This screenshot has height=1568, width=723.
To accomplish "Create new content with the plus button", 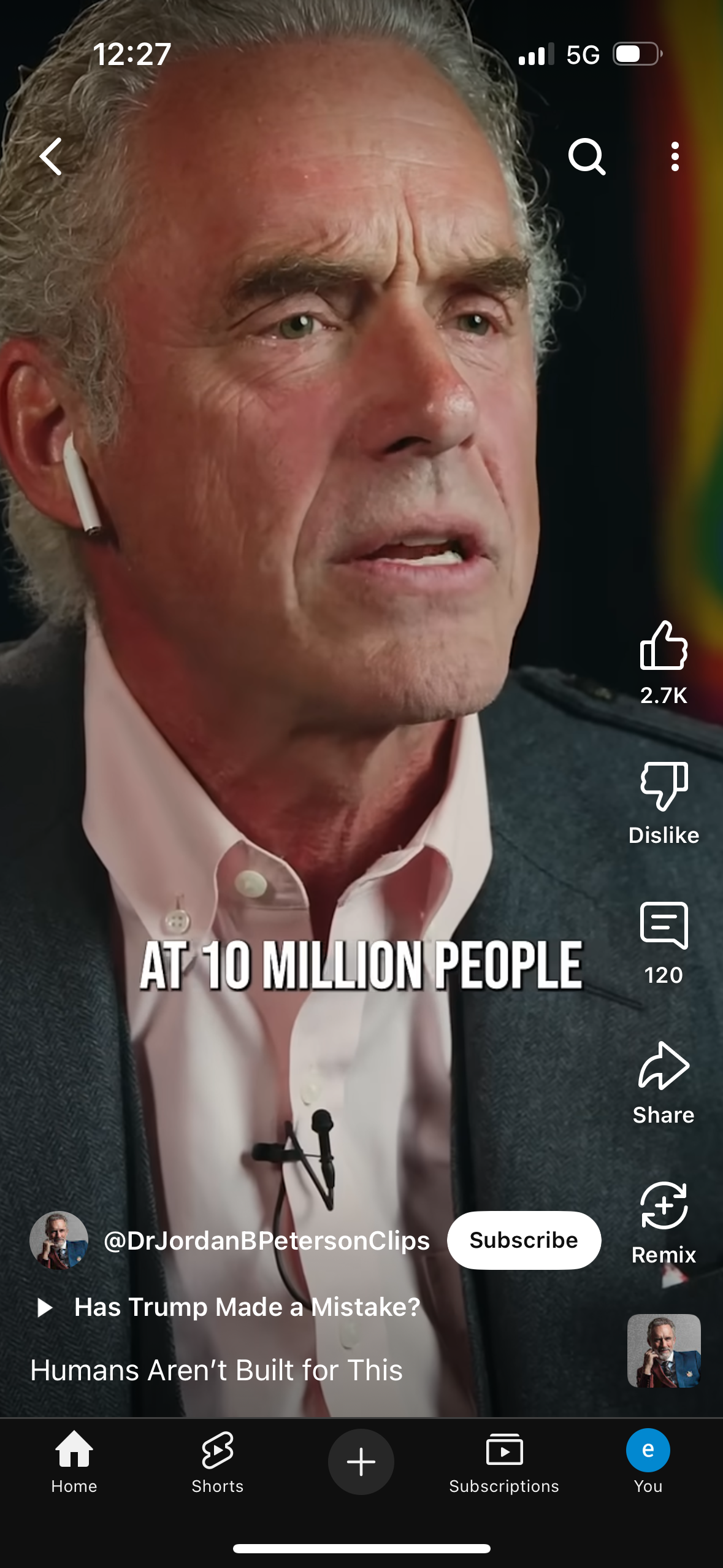I will 361,1462.
